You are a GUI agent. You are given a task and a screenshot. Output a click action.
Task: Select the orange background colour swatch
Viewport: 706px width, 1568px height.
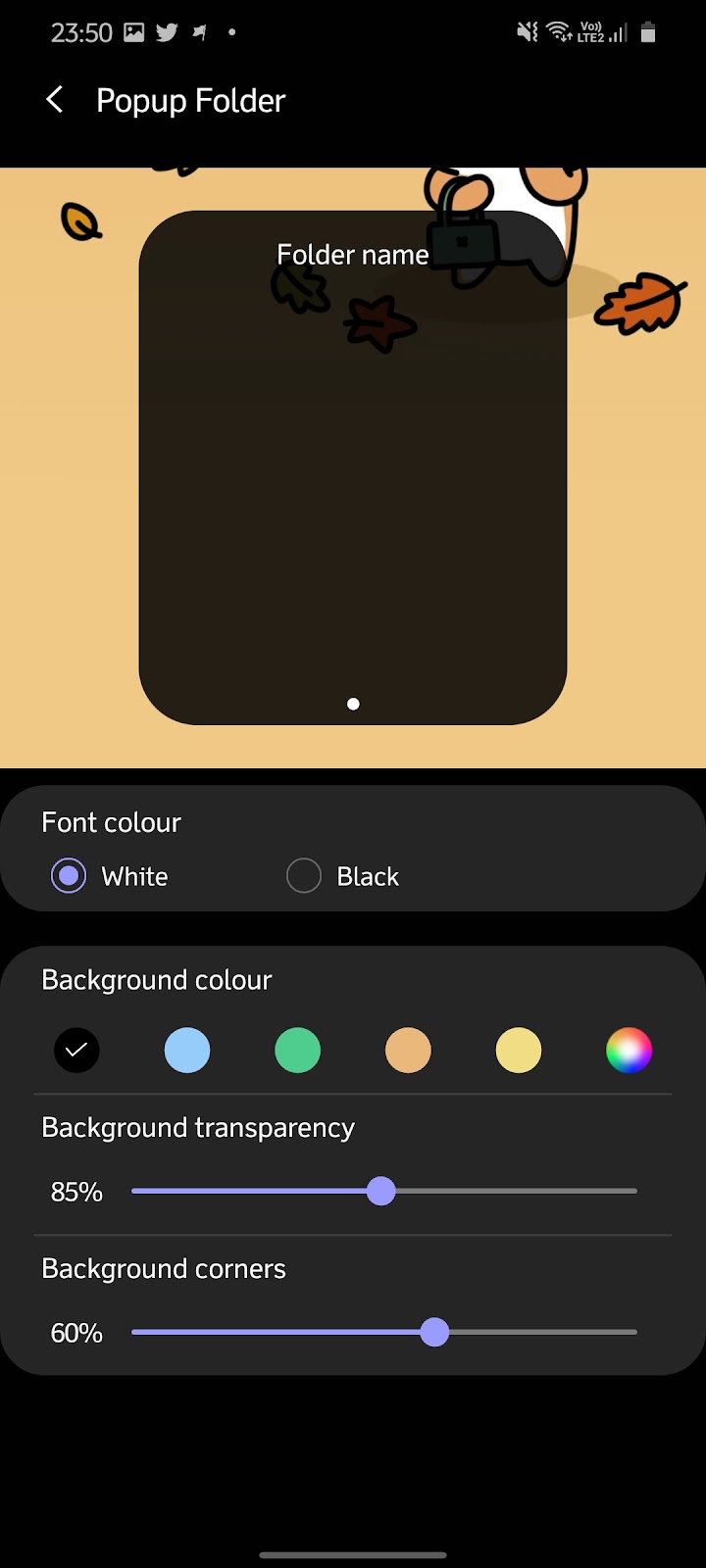click(x=408, y=1051)
